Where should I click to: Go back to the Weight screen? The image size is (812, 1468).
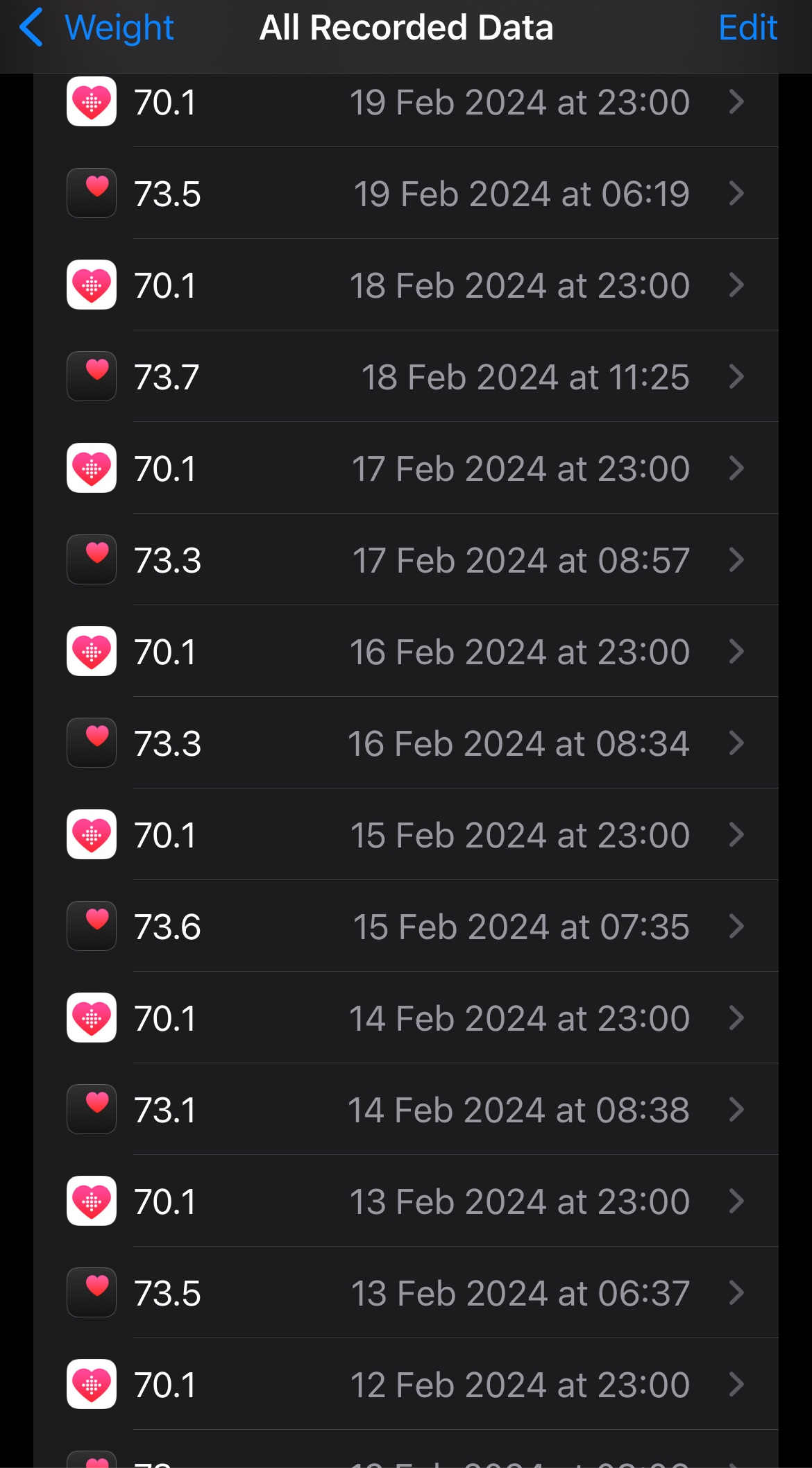97,28
